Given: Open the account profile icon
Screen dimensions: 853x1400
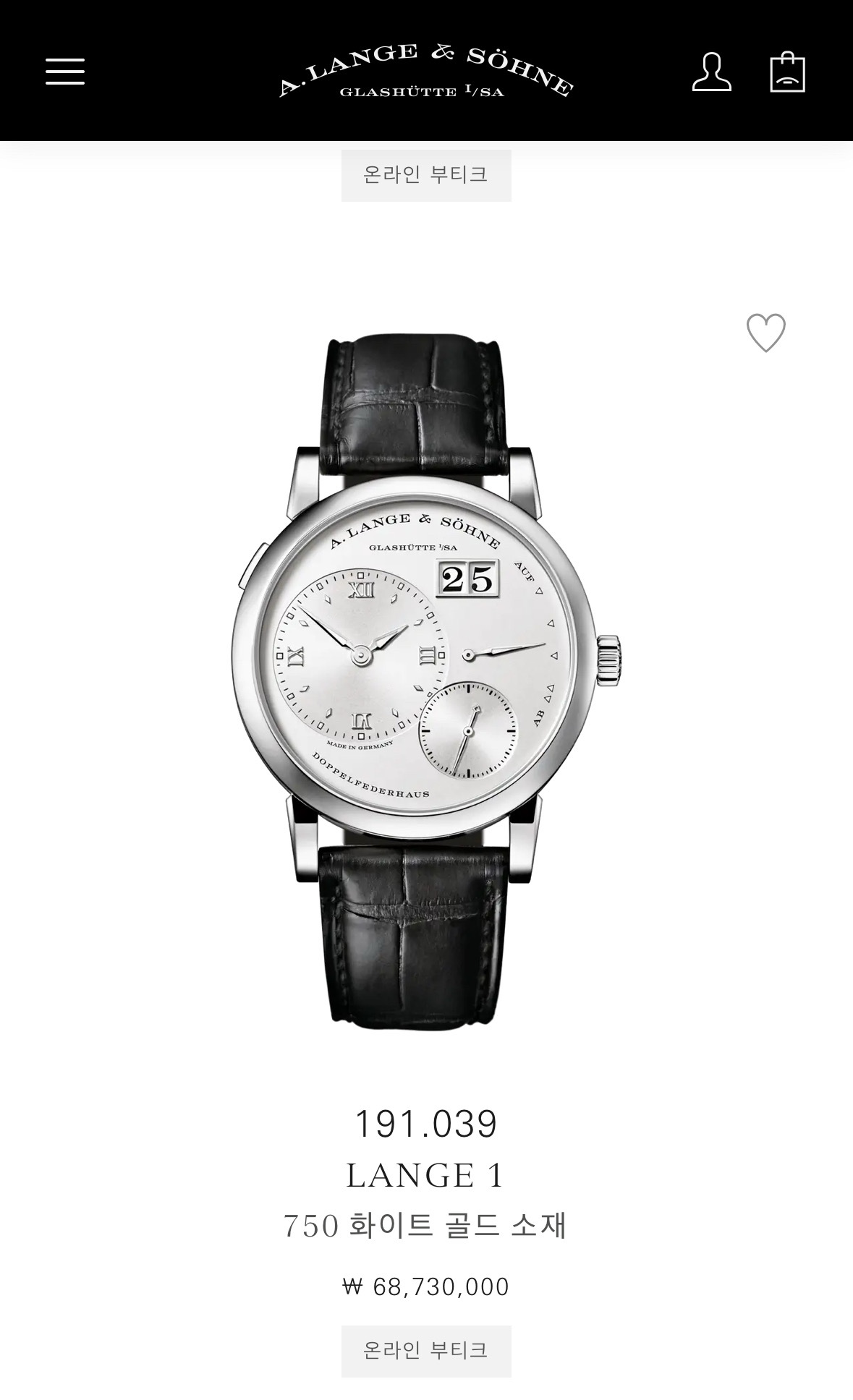Looking at the screenshot, I should click(x=711, y=72).
